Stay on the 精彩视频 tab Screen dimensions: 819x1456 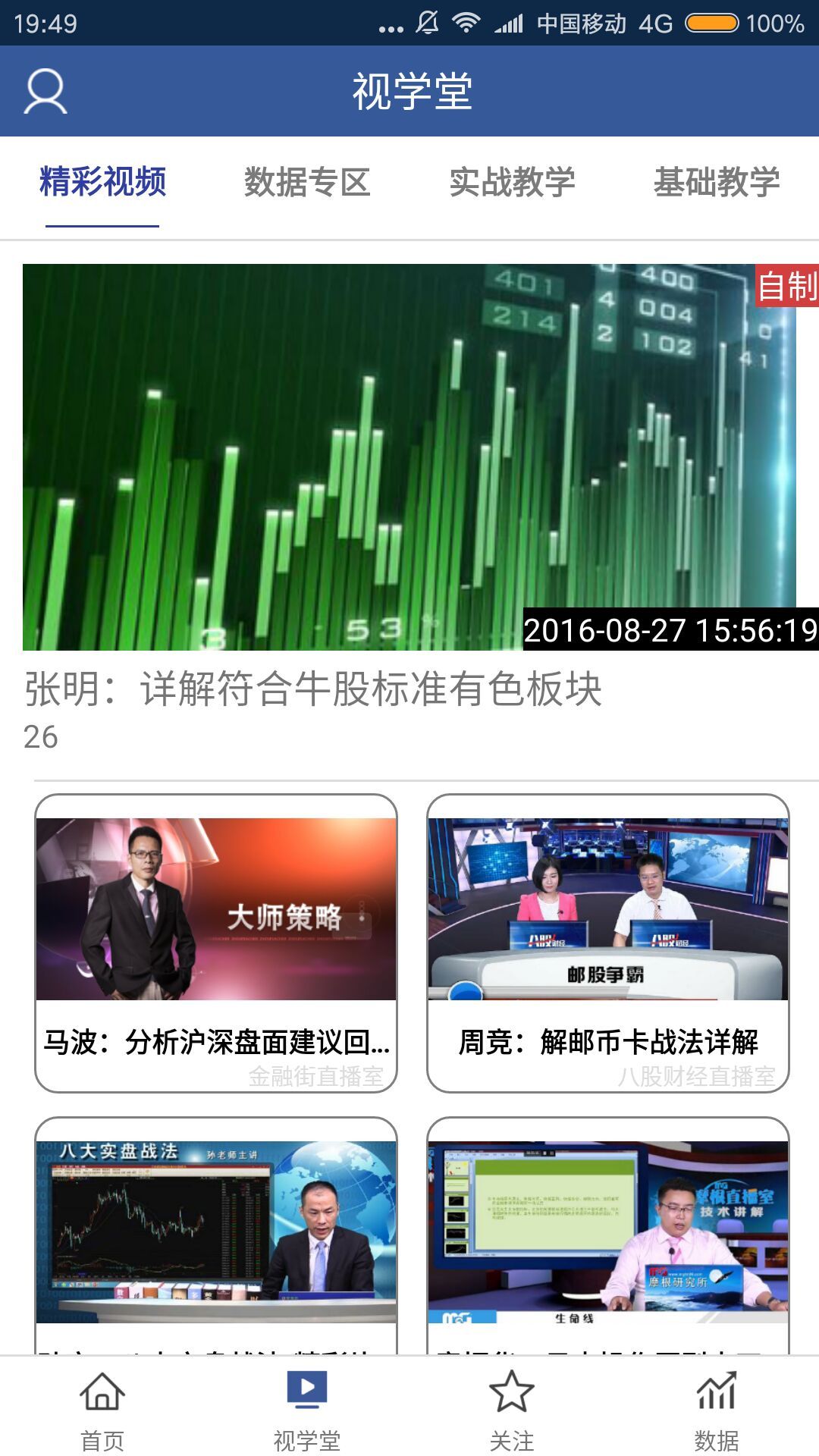(102, 182)
